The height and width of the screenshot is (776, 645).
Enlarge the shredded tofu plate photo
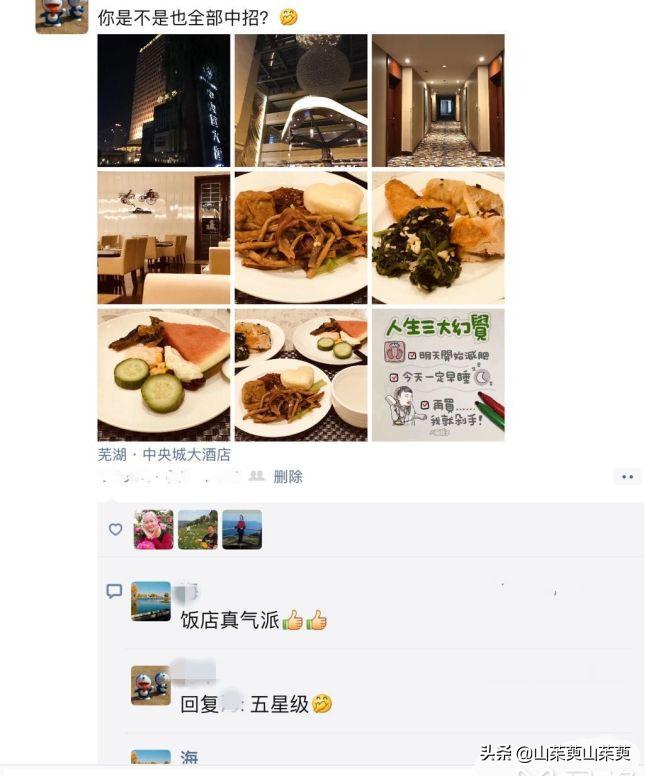[x=301, y=237]
